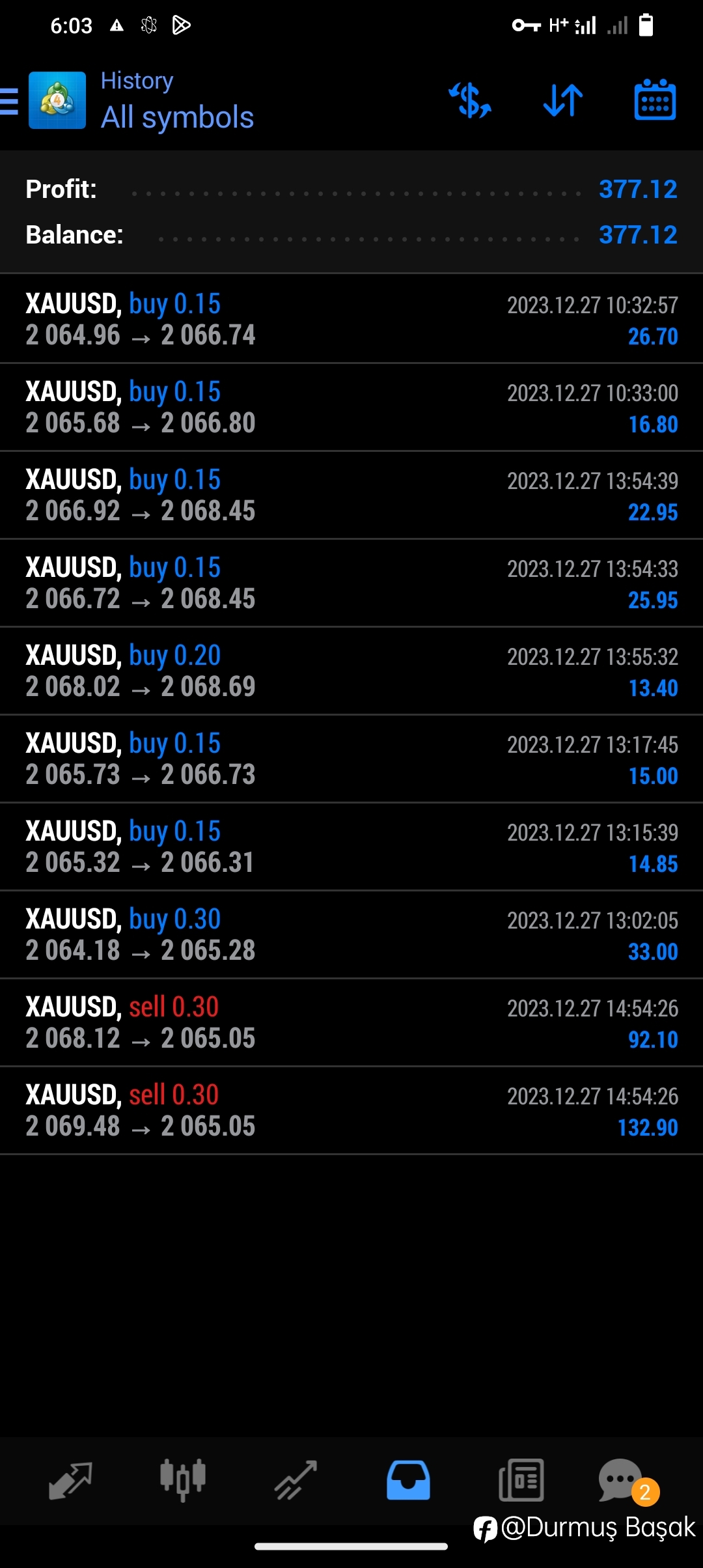
Task: Open the buy 0.15 trade with profit 16.80
Action: coord(351,407)
